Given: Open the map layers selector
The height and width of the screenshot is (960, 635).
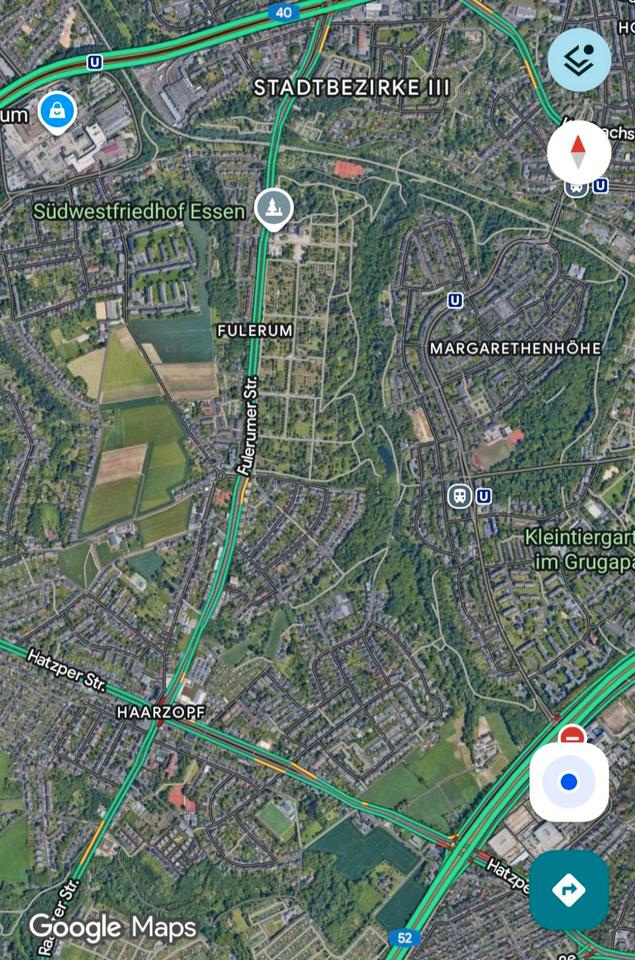Looking at the screenshot, I should pos(579,59).
